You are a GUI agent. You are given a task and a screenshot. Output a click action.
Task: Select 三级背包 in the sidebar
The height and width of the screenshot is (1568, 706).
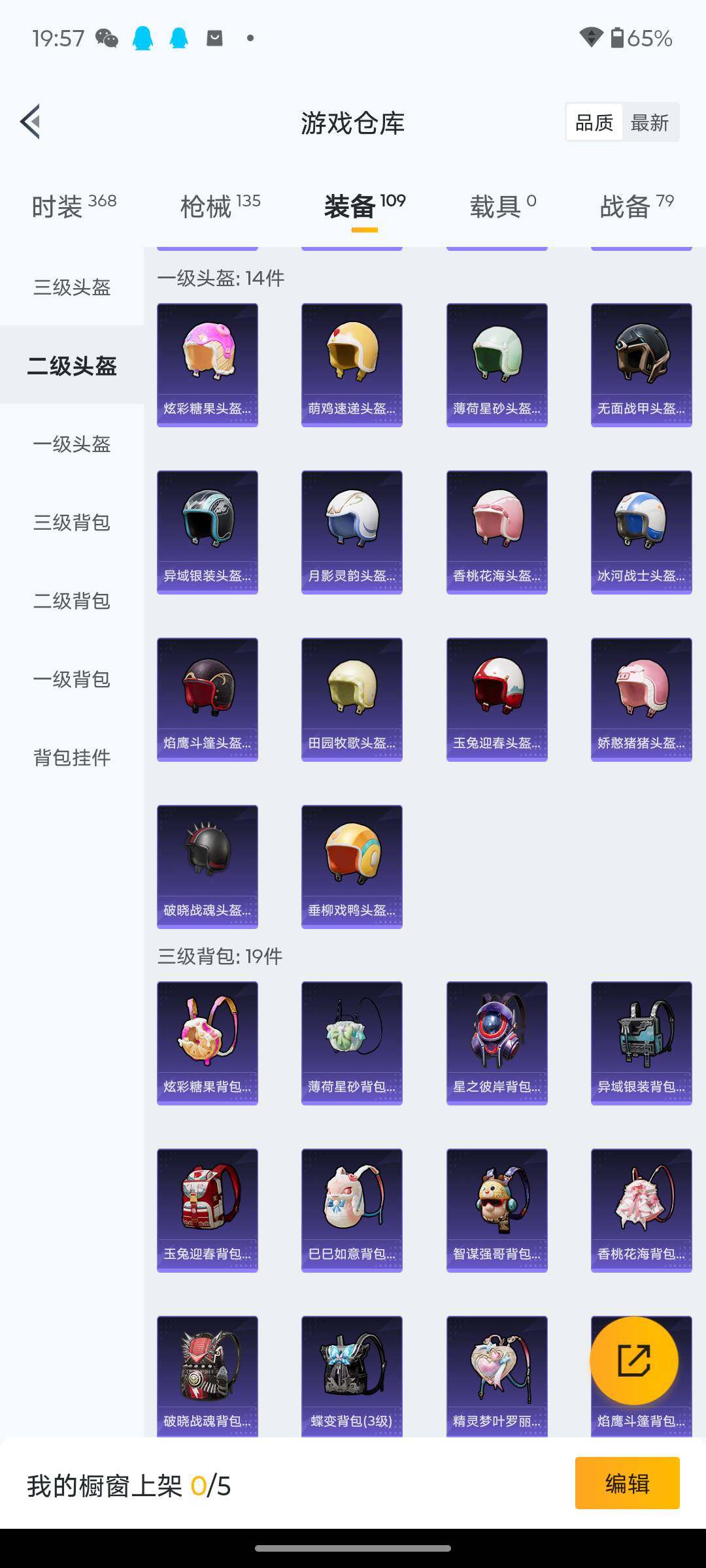coord(72,523)
